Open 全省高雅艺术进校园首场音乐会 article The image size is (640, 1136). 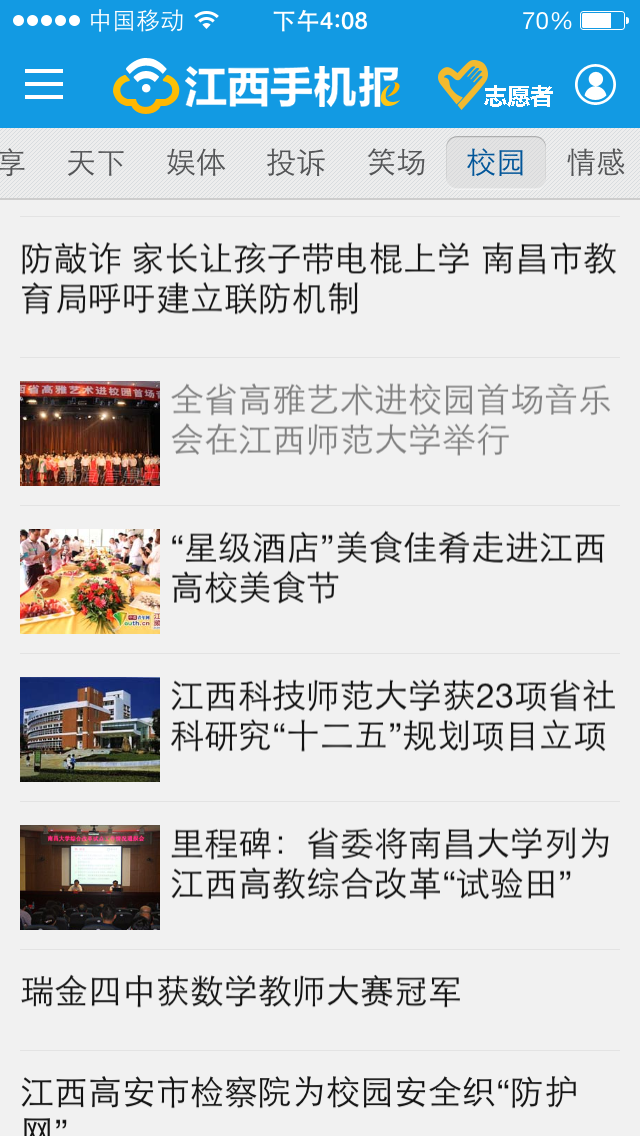pos(320,433)
